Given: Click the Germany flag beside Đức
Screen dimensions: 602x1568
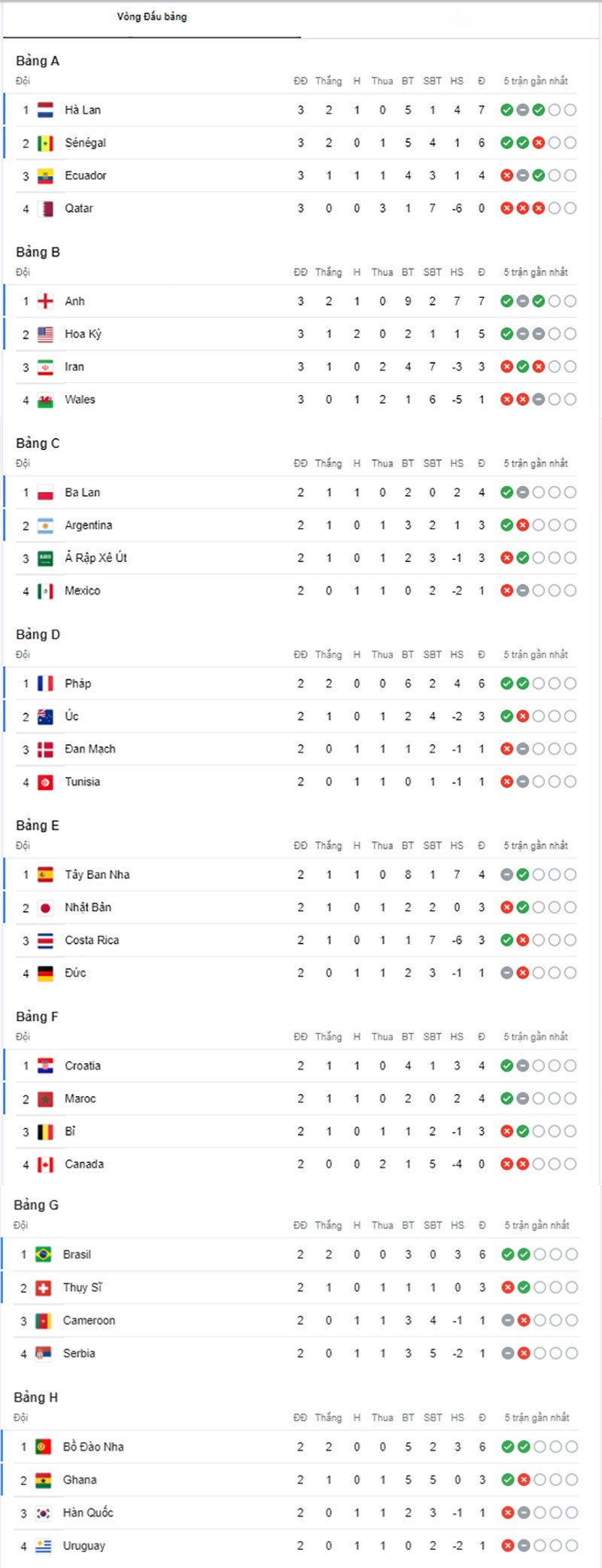Looking at the screenshot, I should (45, 973).
